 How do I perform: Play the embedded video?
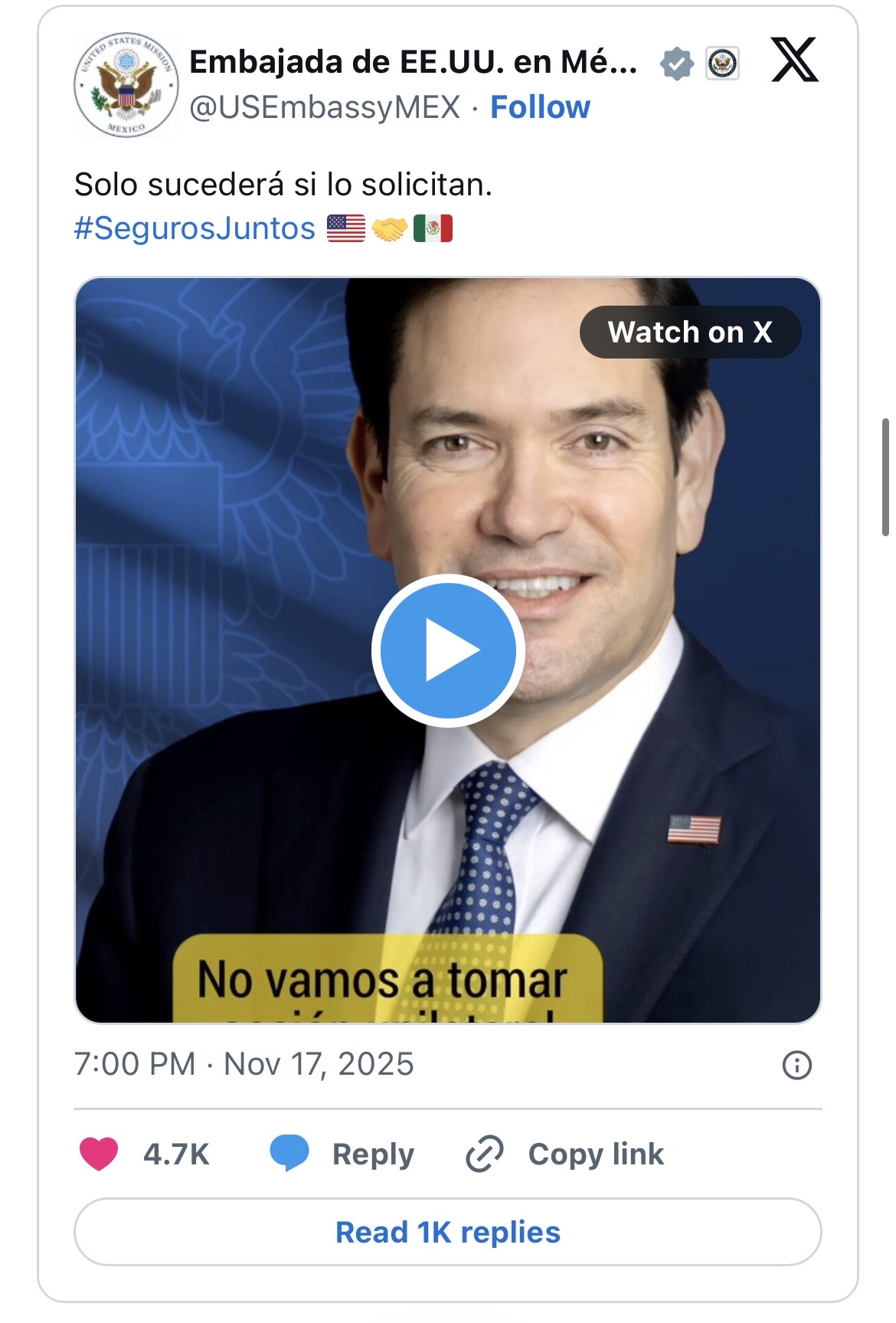448,650
